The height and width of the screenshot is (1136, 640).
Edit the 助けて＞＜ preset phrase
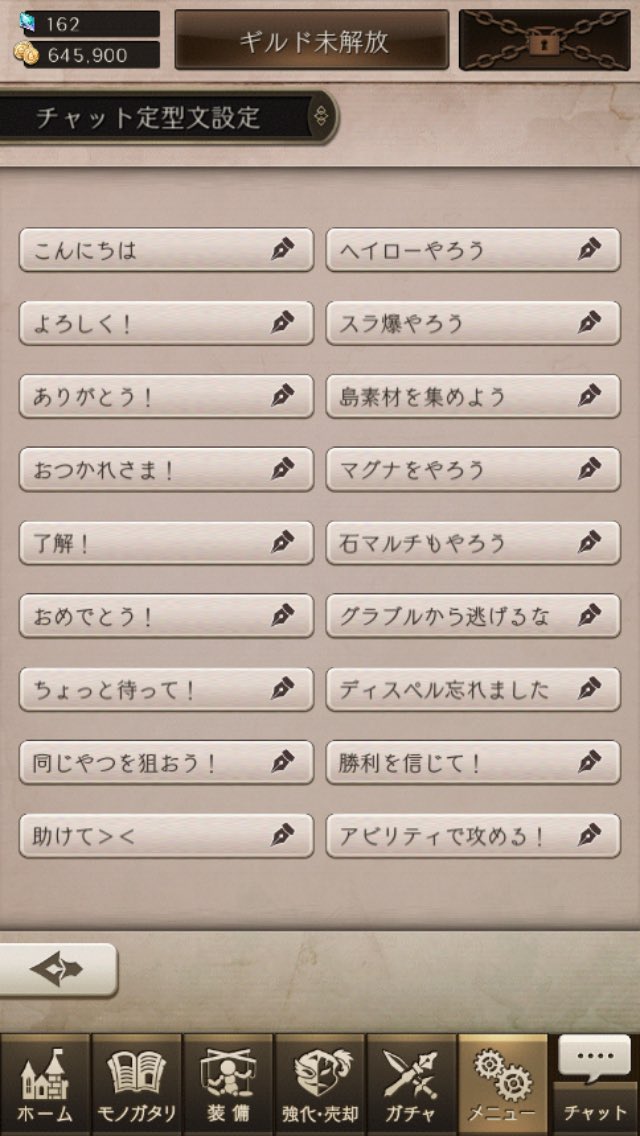click(x=166, y=835)
